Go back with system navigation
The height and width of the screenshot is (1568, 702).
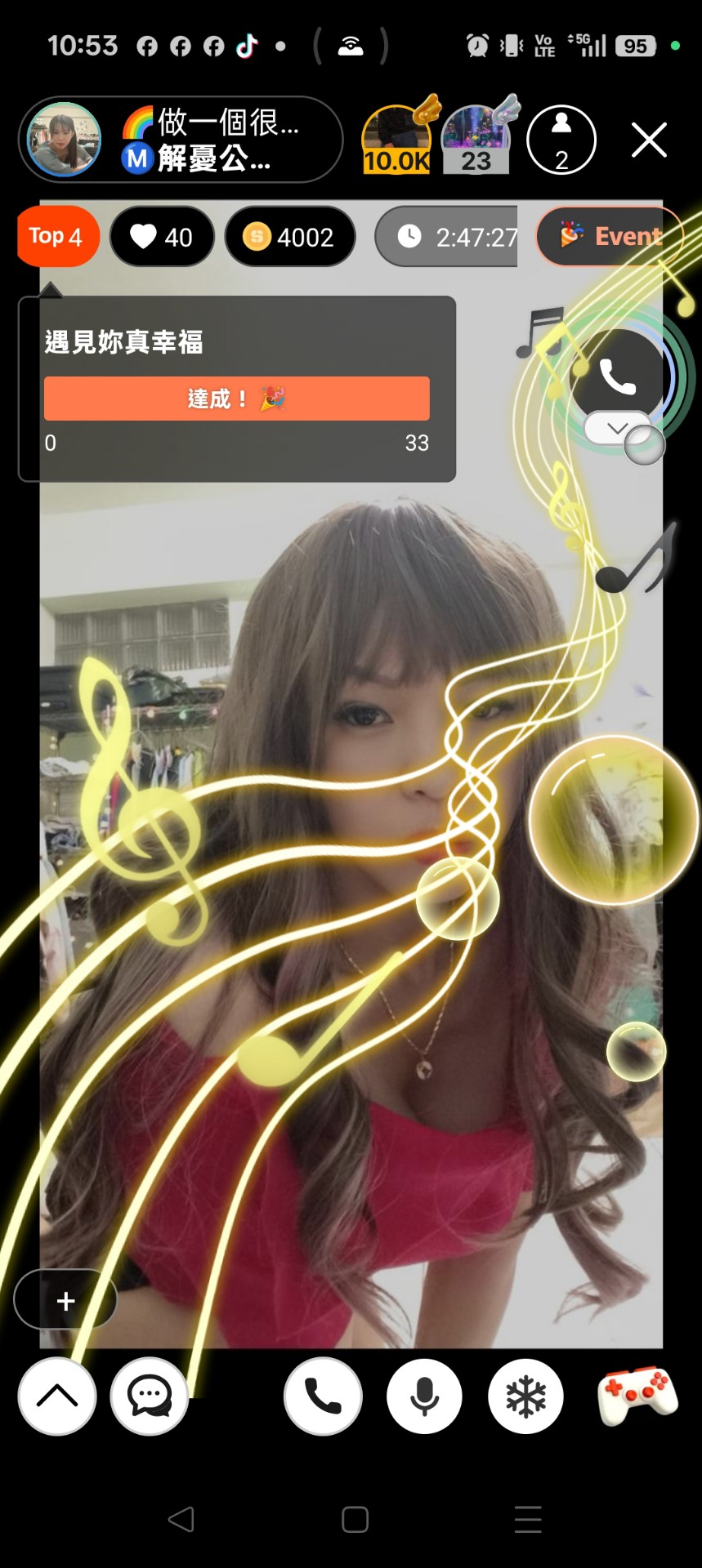pos(181,1519)
